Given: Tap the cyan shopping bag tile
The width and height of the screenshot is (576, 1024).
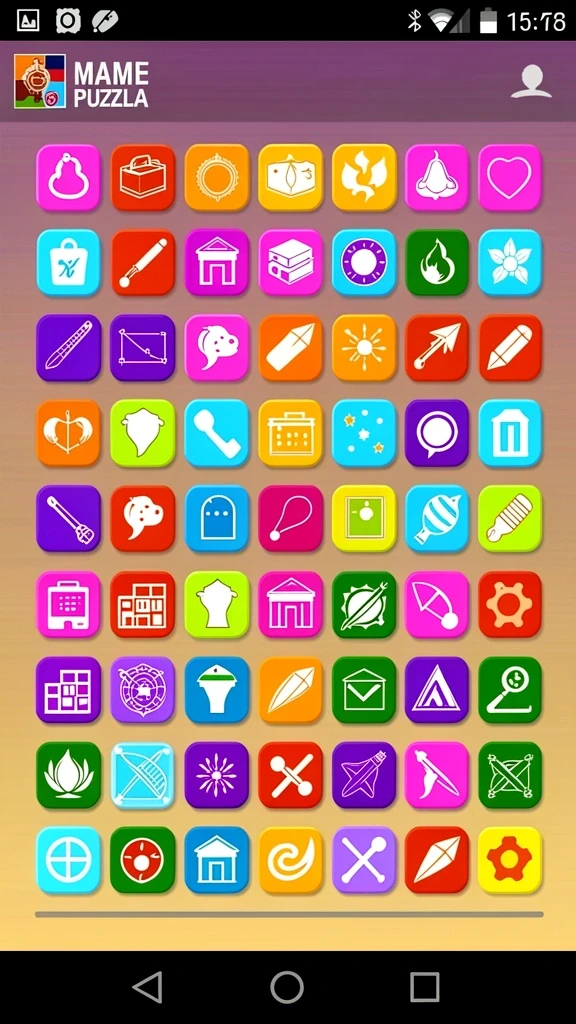Looking at the screenshot, I should 68,262.
